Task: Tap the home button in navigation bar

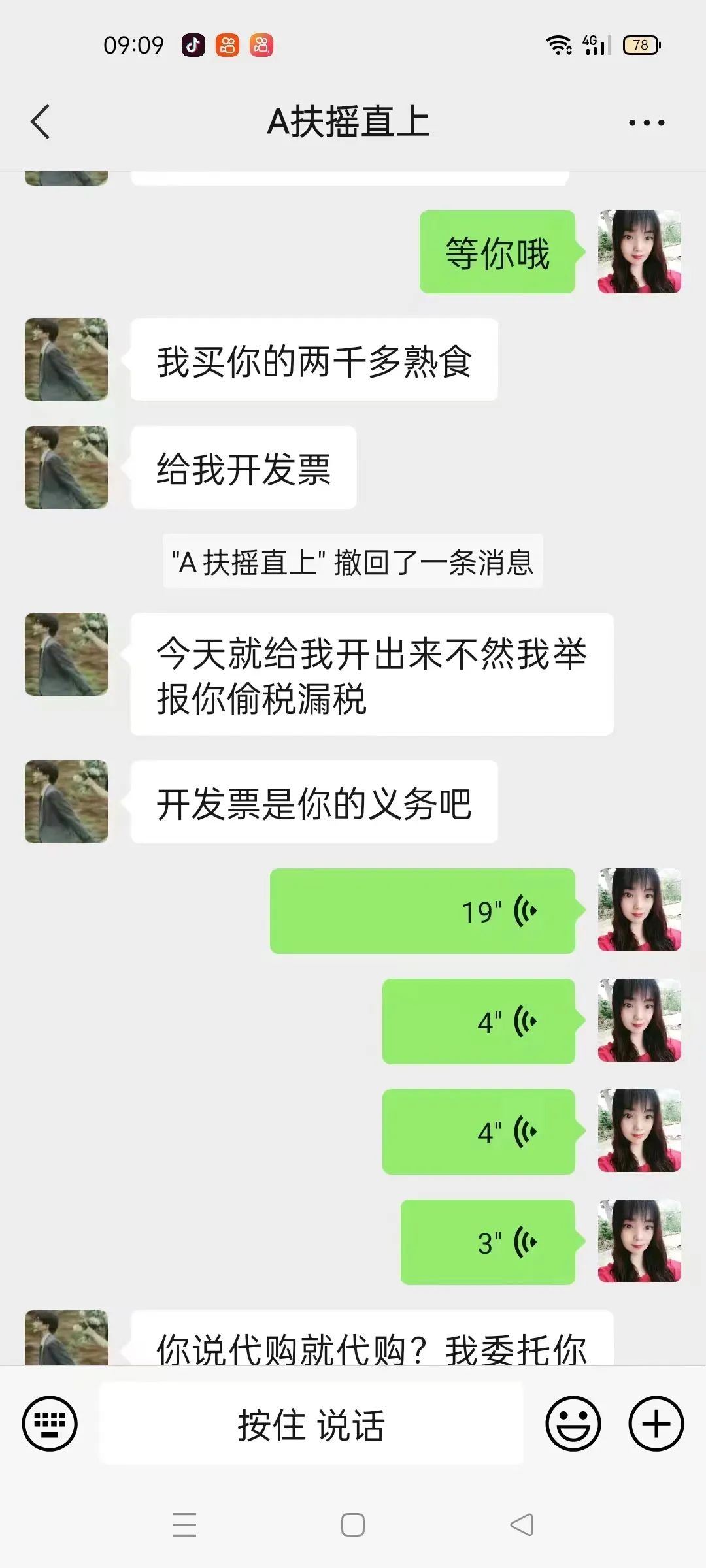Action: pyautogui.click(x=353, y=1525)
